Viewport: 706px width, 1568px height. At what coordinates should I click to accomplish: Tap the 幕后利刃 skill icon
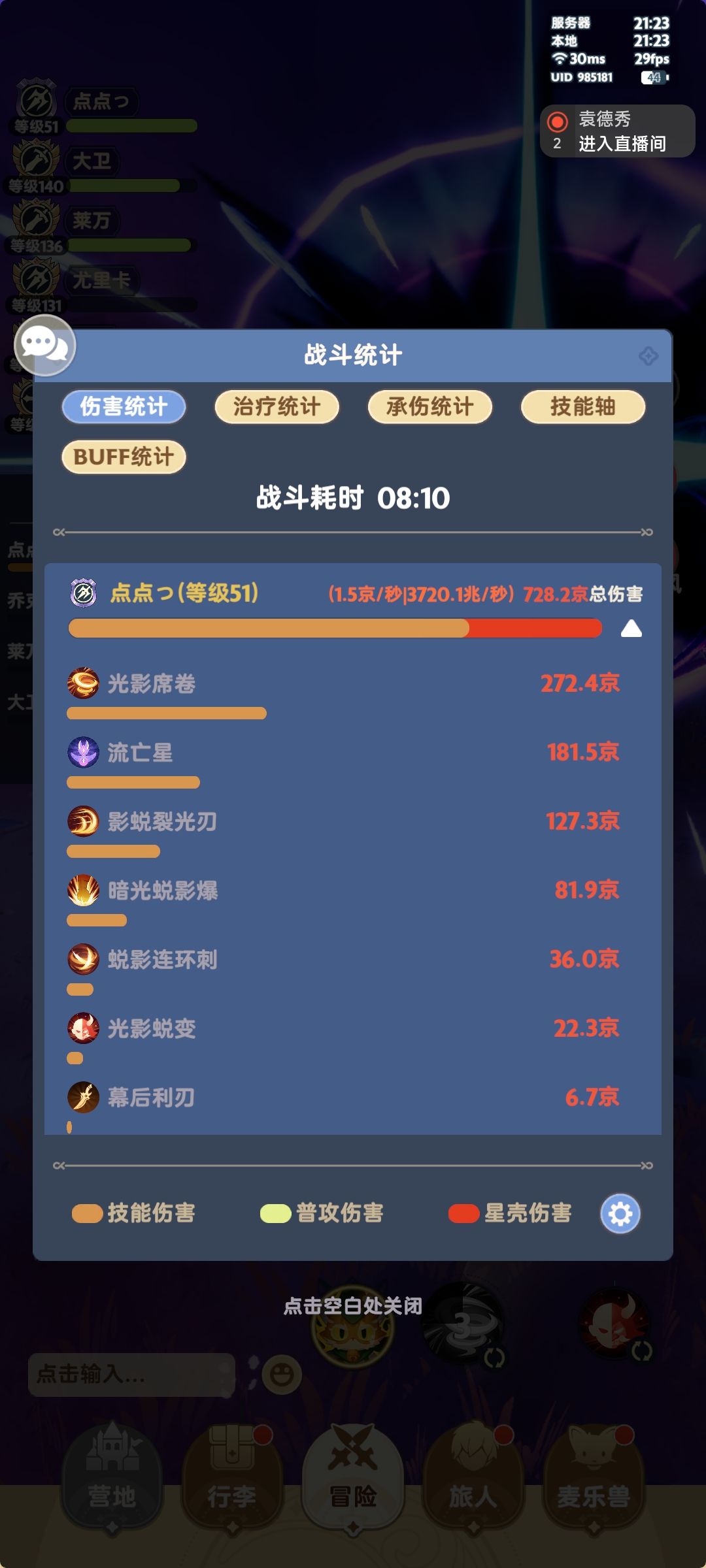(x=83, y=1098)
